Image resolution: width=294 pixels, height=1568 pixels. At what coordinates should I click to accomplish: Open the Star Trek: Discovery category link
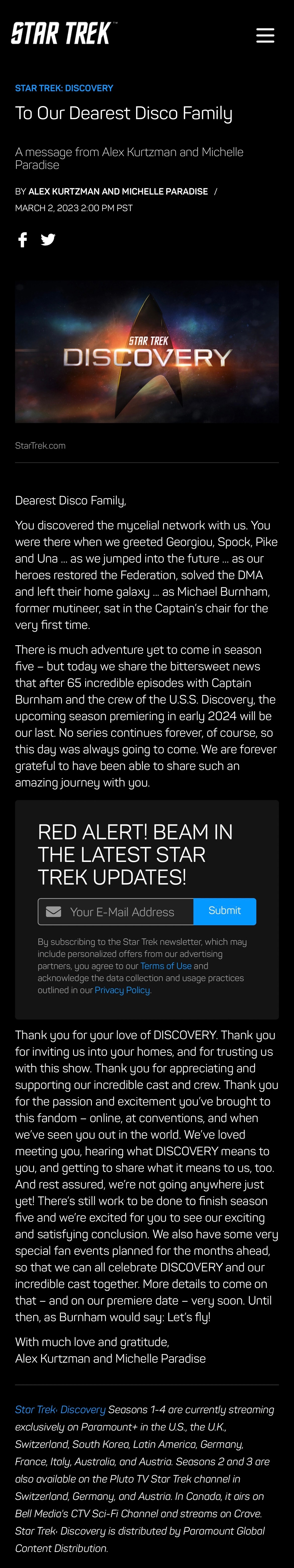click(64, 88)
